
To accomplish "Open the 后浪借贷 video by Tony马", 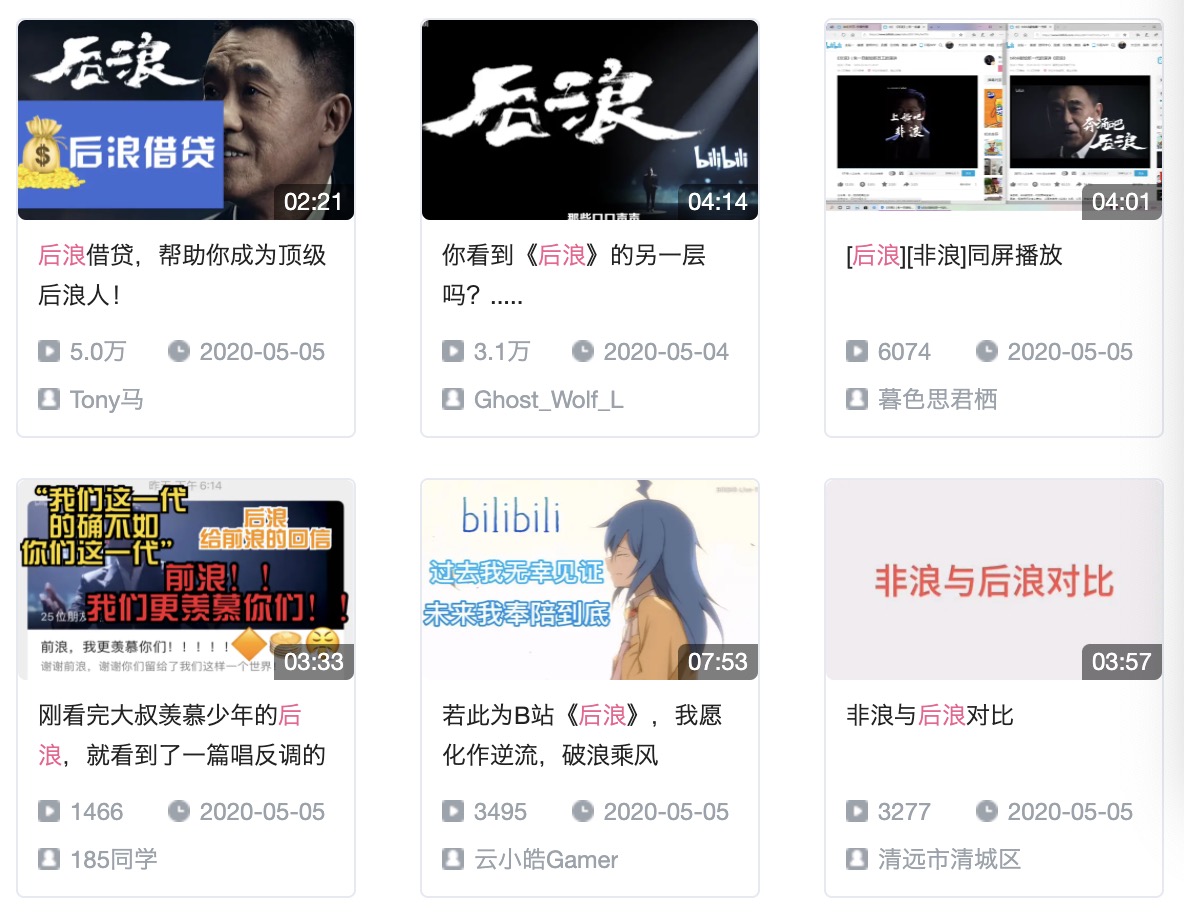I will pyautogui.click(x=186, y=120).
